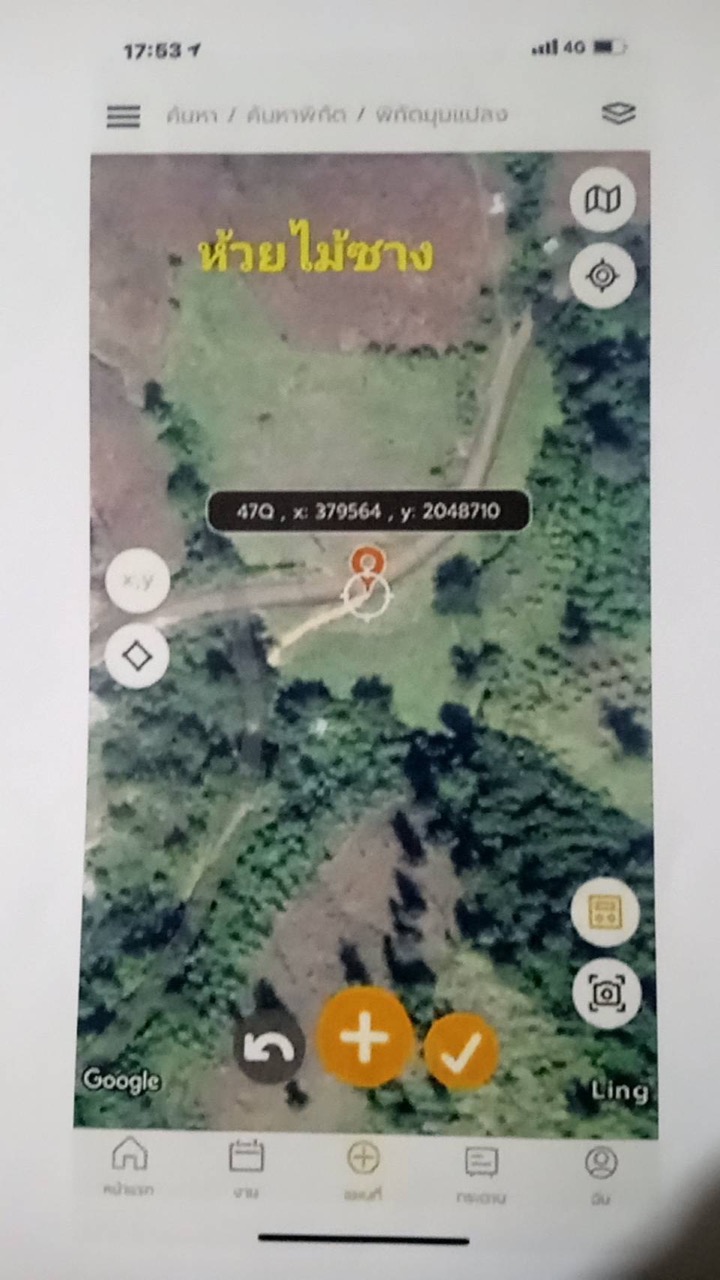Switch the map type
The height and width of the screenshot is (1280, 720).
(x=602, y=201)
